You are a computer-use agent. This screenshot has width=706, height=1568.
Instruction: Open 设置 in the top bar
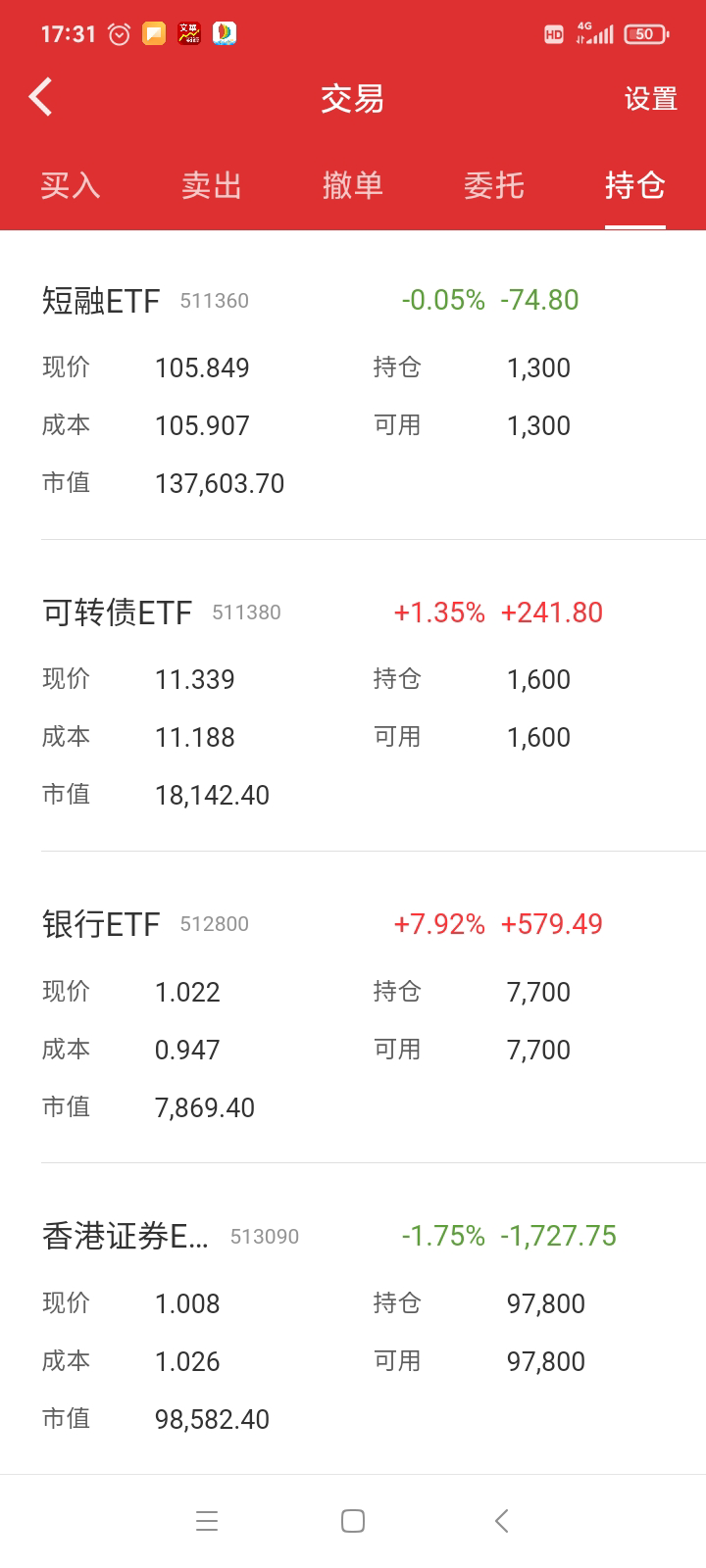click(x=650, y=99)
